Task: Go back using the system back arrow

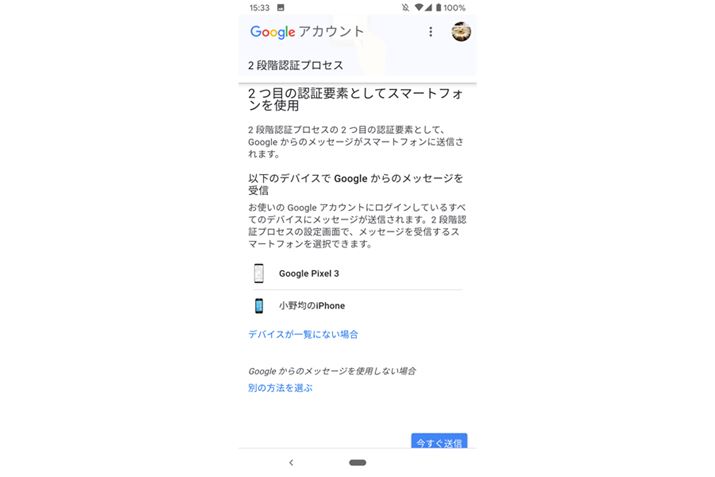Action: 291,463
